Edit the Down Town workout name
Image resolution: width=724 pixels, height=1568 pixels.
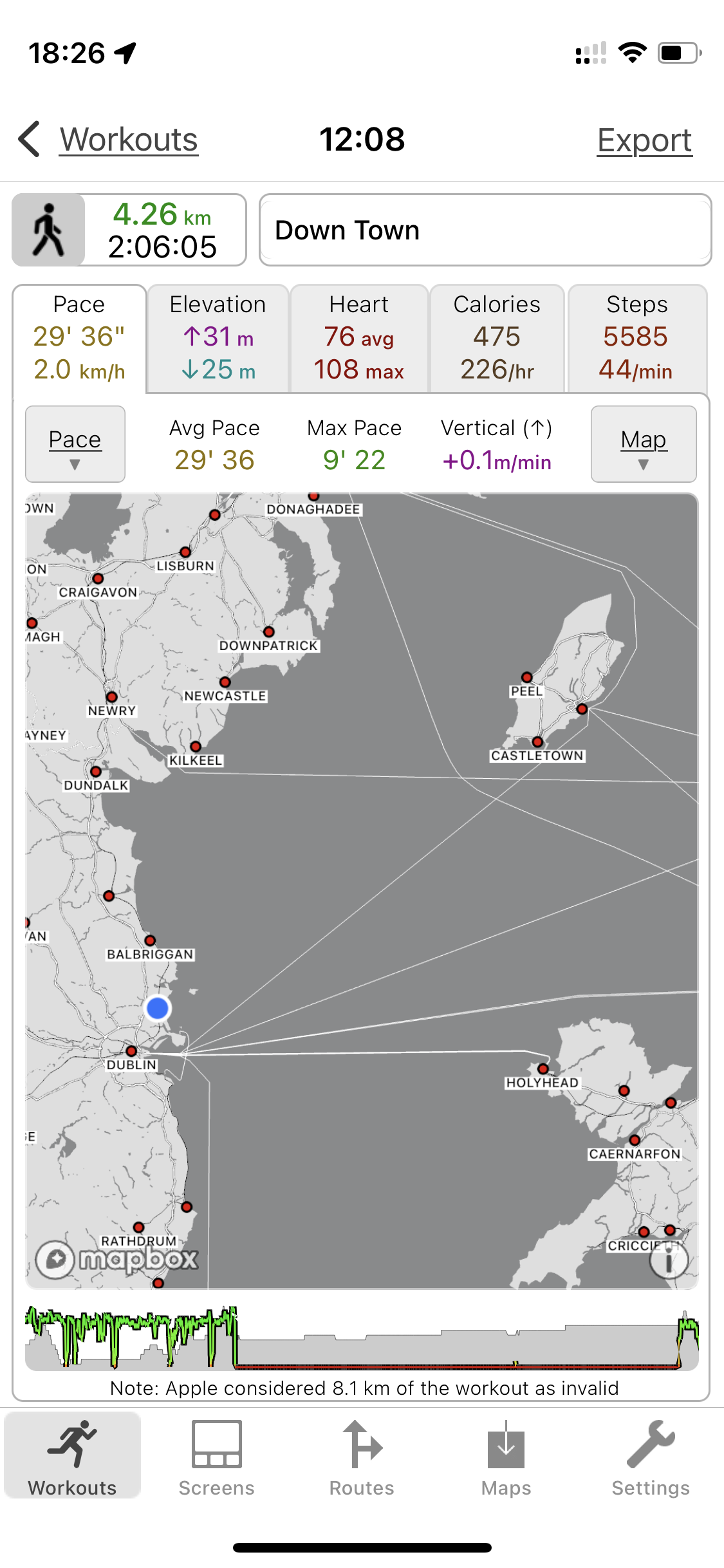point(485,230)
